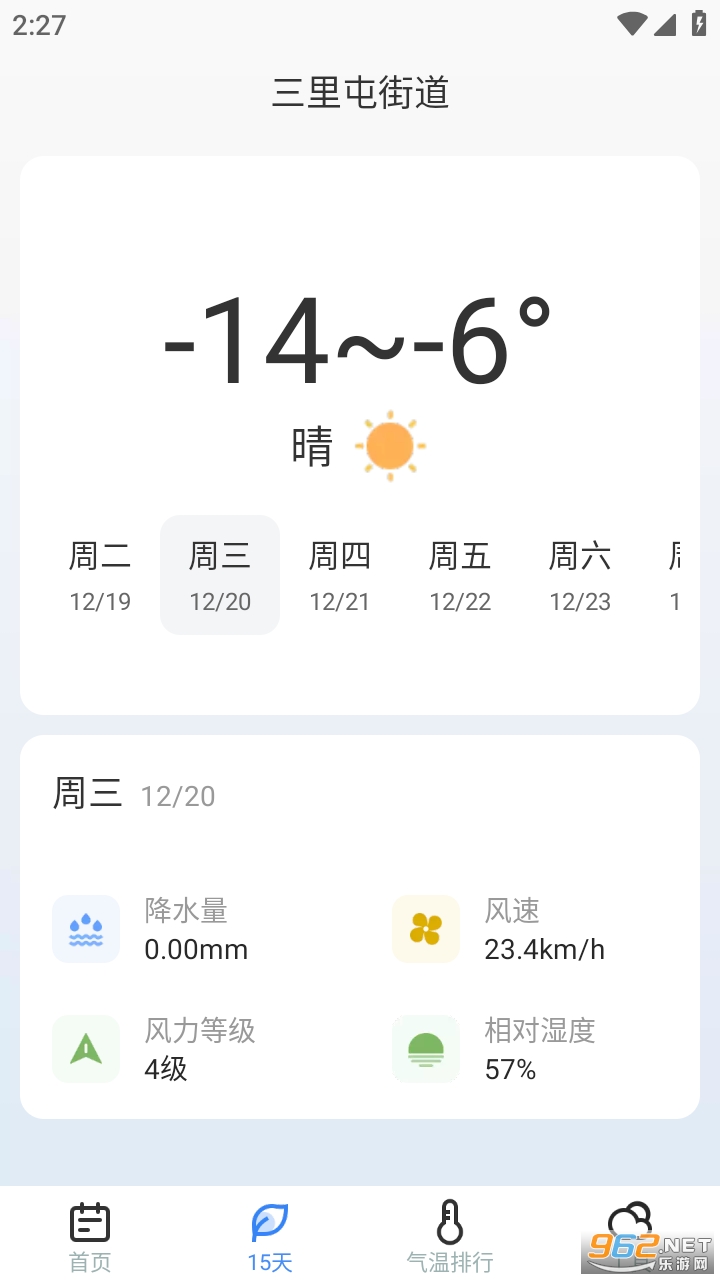The image size is (720, 1280).
Task: Open the cloud weather tab
Action: click(x=630, y=1232)
